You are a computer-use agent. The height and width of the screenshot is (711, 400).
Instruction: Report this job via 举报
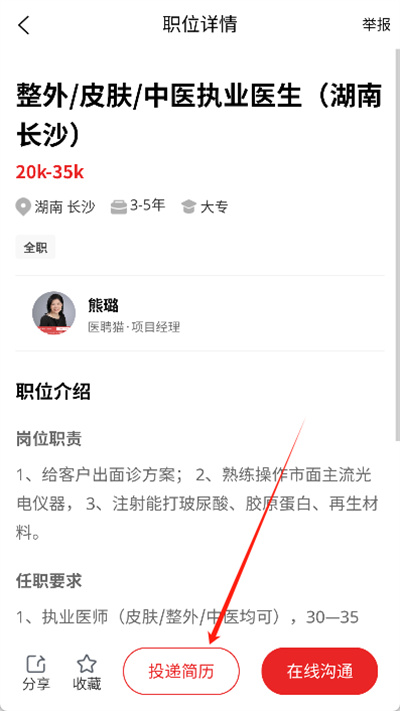[376, 24]
